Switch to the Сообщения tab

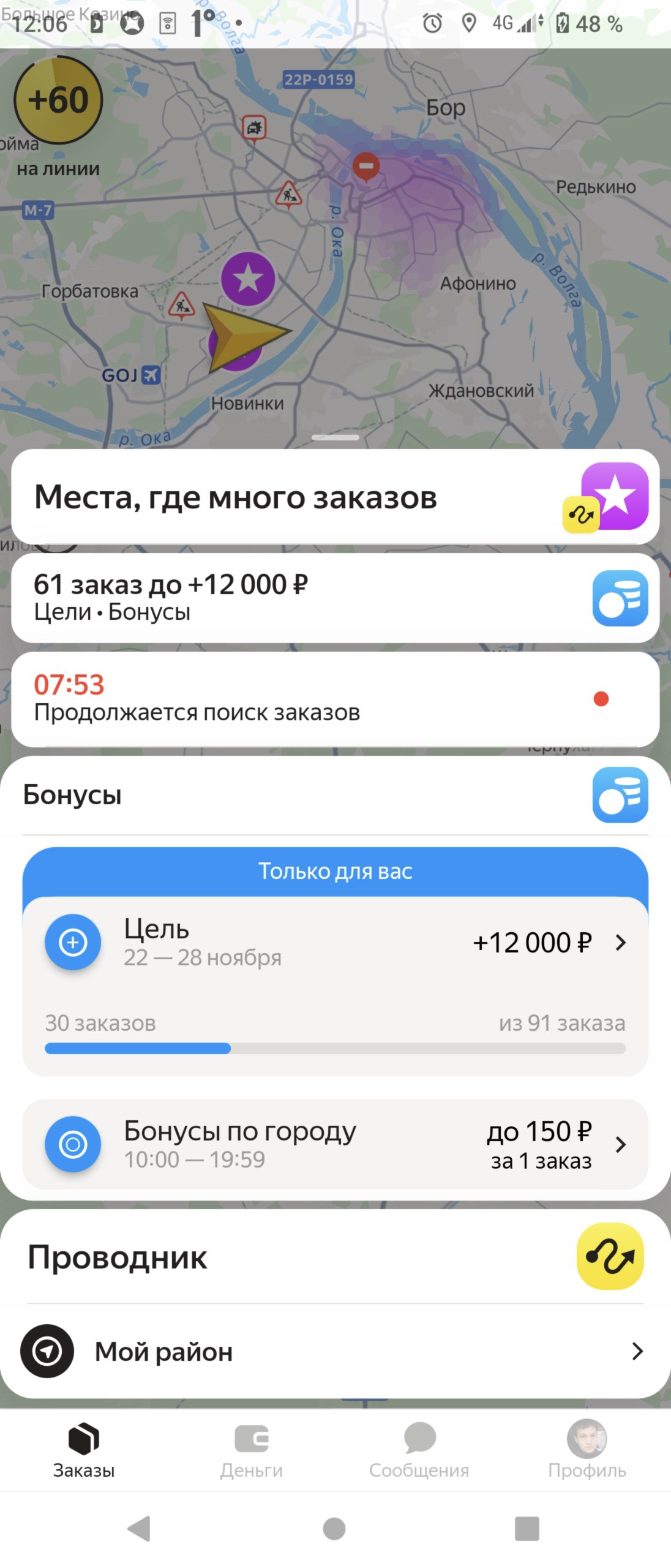pyautogui.click(x=419, y=1450)
